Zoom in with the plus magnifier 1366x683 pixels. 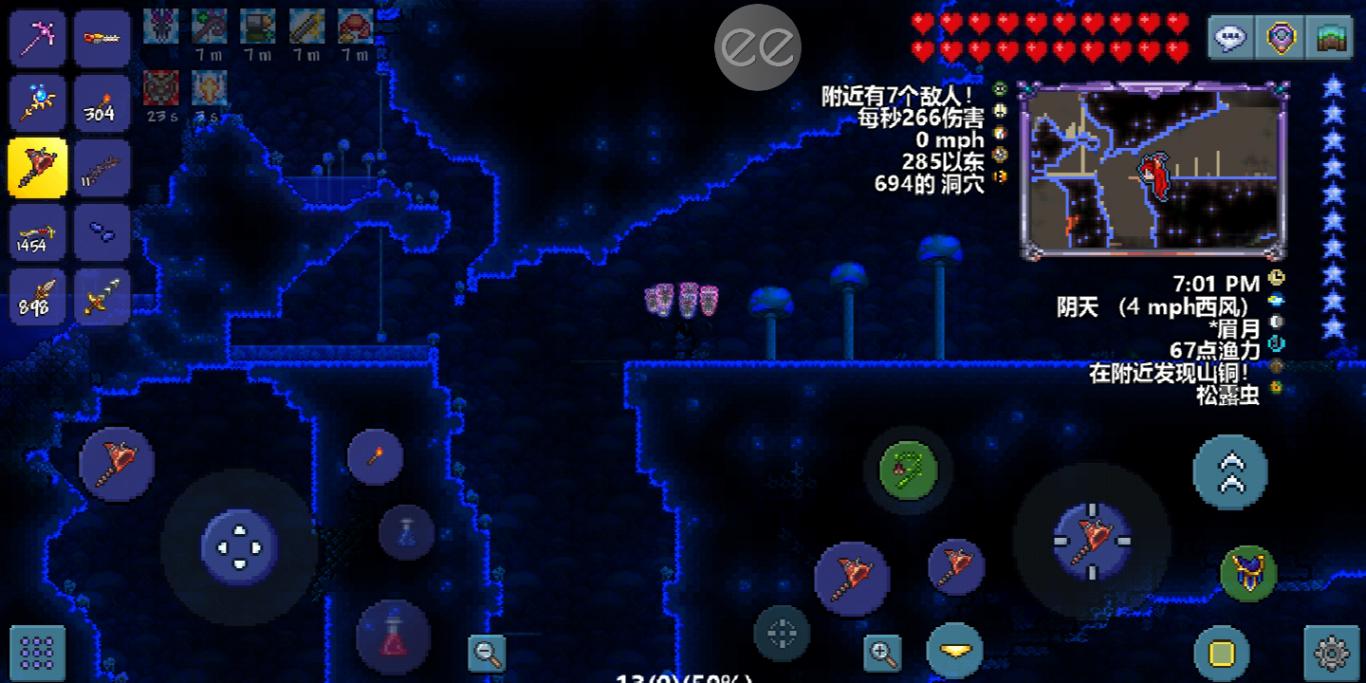(882, 653)
